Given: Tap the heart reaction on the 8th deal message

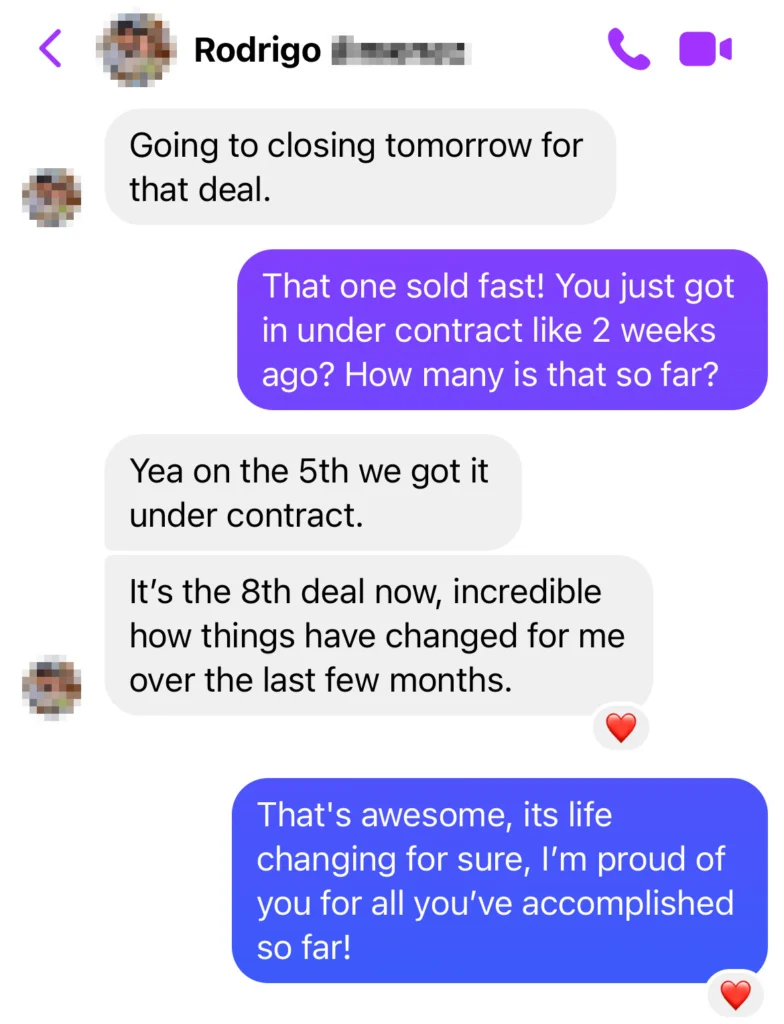Looking at the screenshot, I should (621, 728).
